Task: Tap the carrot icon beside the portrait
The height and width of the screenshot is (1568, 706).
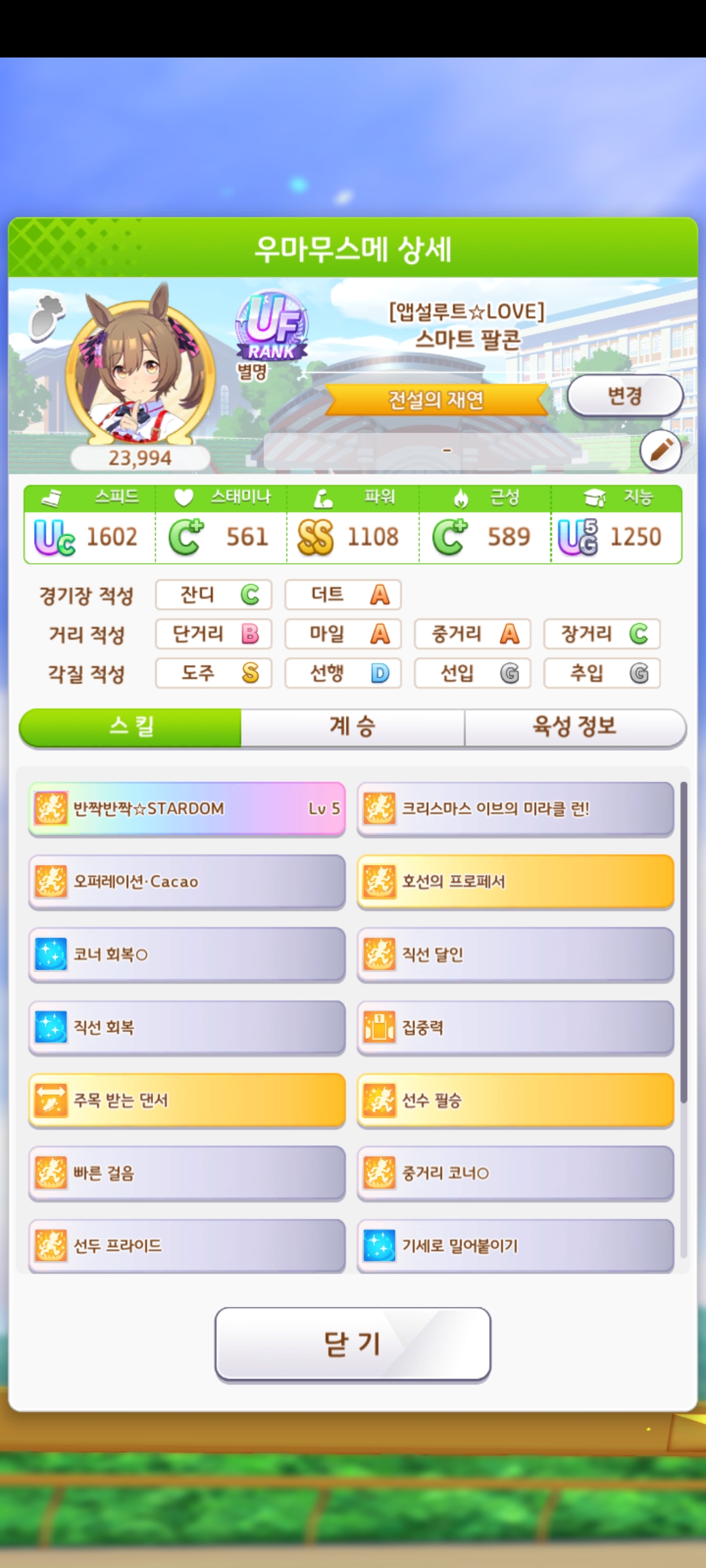Action: pos(47,318)
